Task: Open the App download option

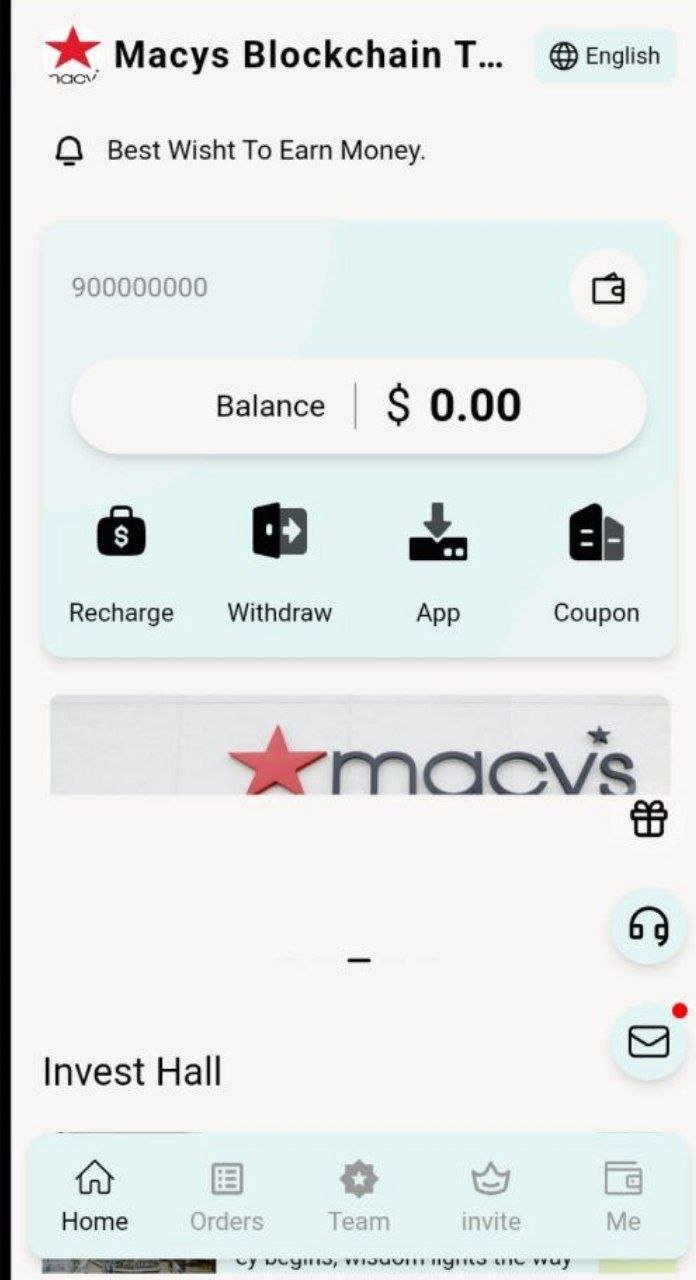Action: click(x=438, y=562)
